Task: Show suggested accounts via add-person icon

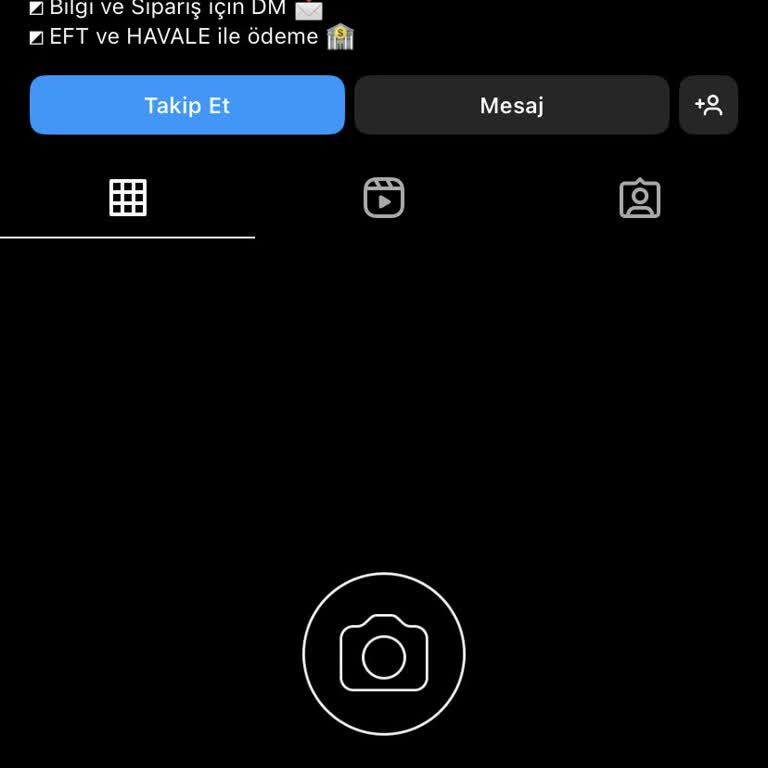Action: (x=708, y=105)
